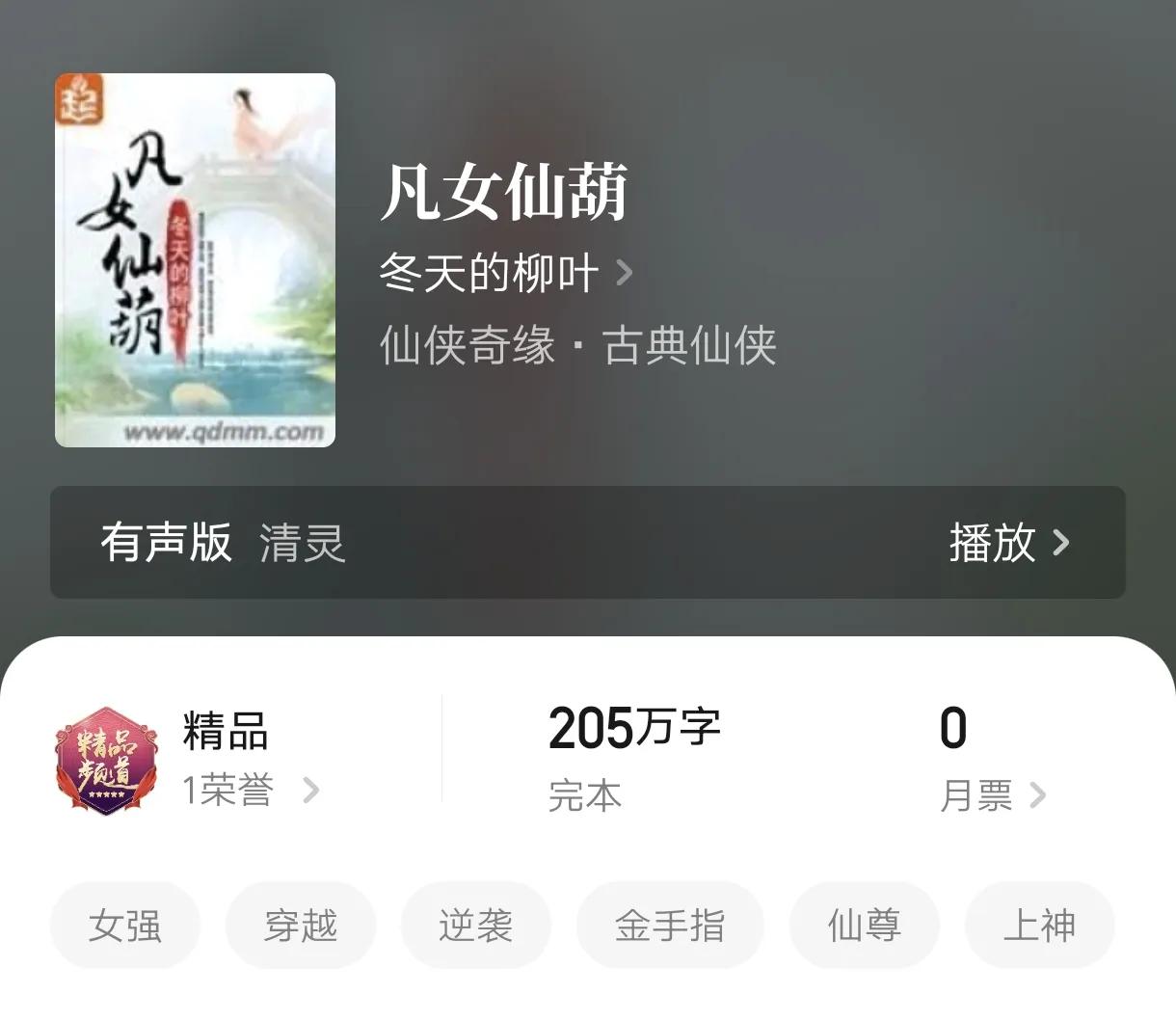This screenshot has width=1176, height=1021.
Task: Choose the 仙尊 tag chip
Action: [x=864, y=926]
